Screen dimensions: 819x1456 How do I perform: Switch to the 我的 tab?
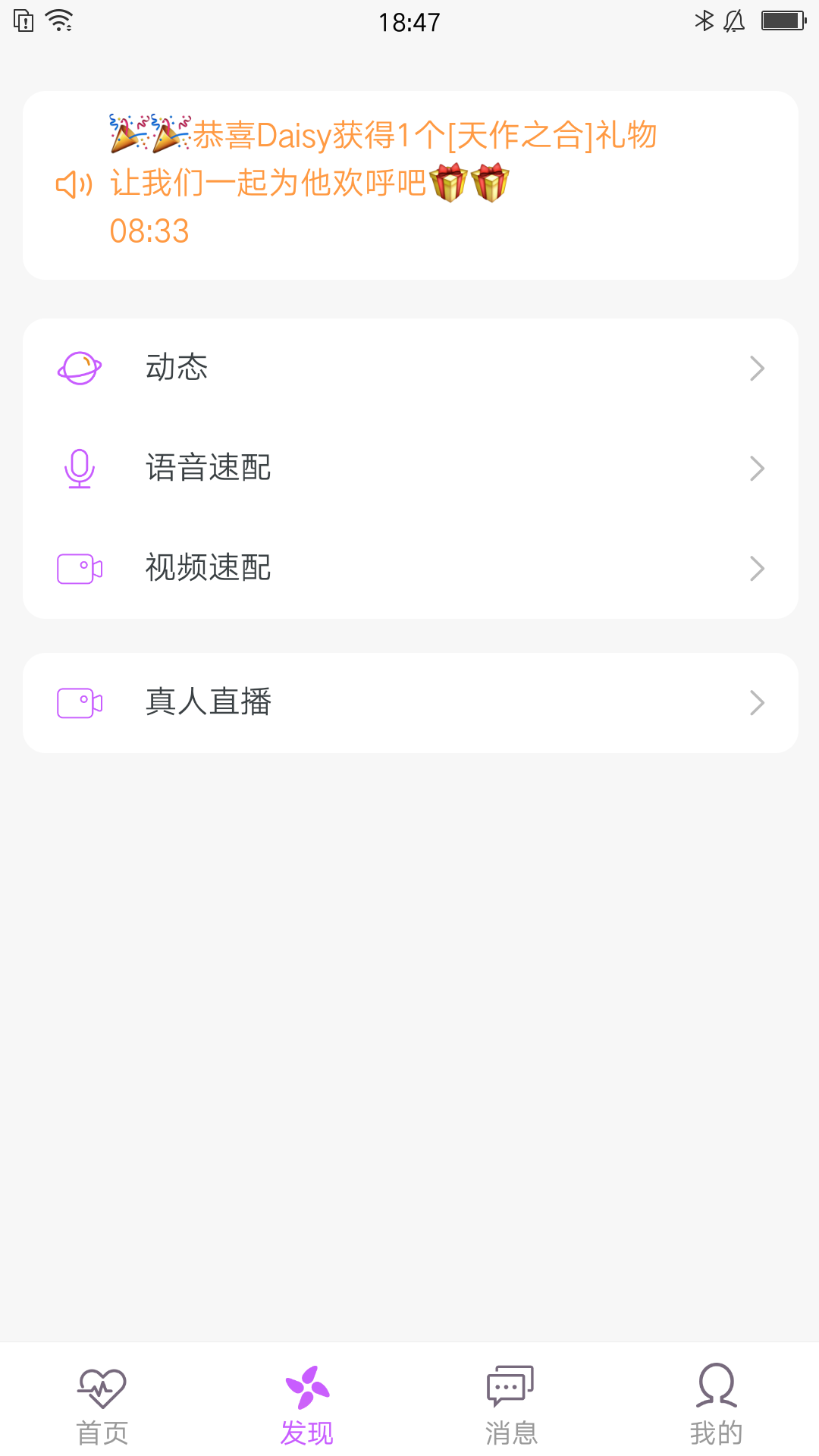717,1403
